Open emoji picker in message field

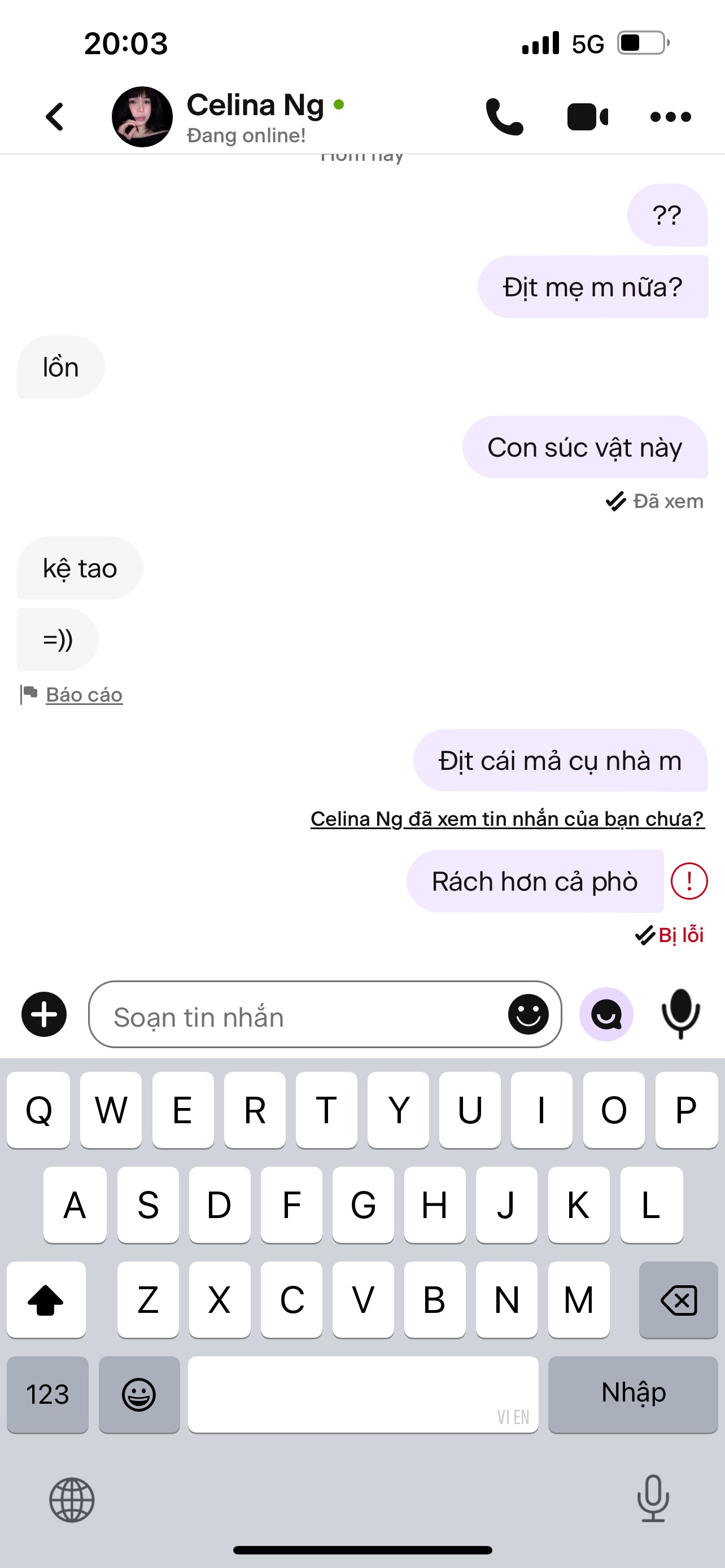tap(528, 1014)
